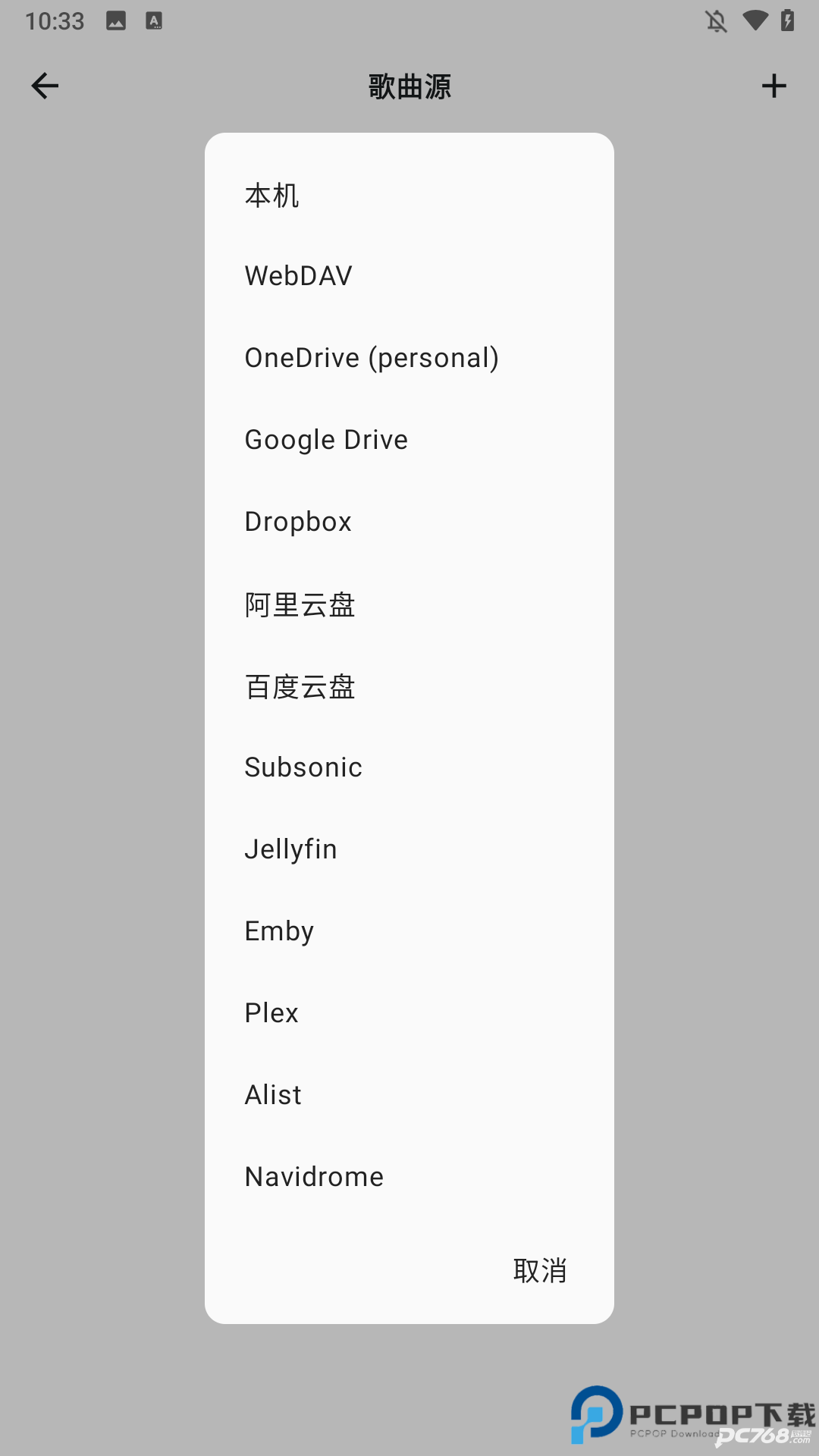Dismiss dialog with 取消 button
Image resolution: width=819 pixels, height=1456 pixels.
pos(540,1270)
